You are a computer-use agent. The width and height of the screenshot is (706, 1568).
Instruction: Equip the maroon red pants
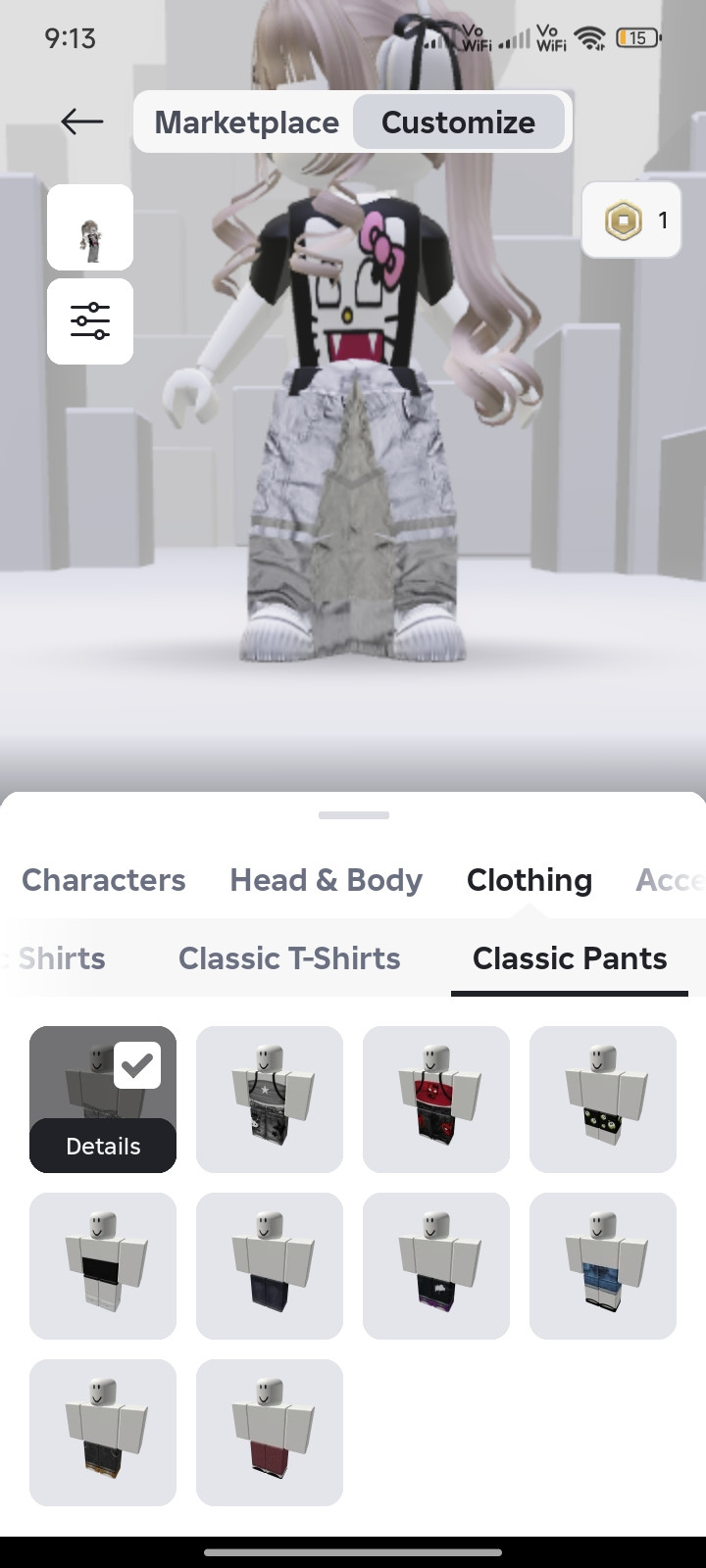270,1433
